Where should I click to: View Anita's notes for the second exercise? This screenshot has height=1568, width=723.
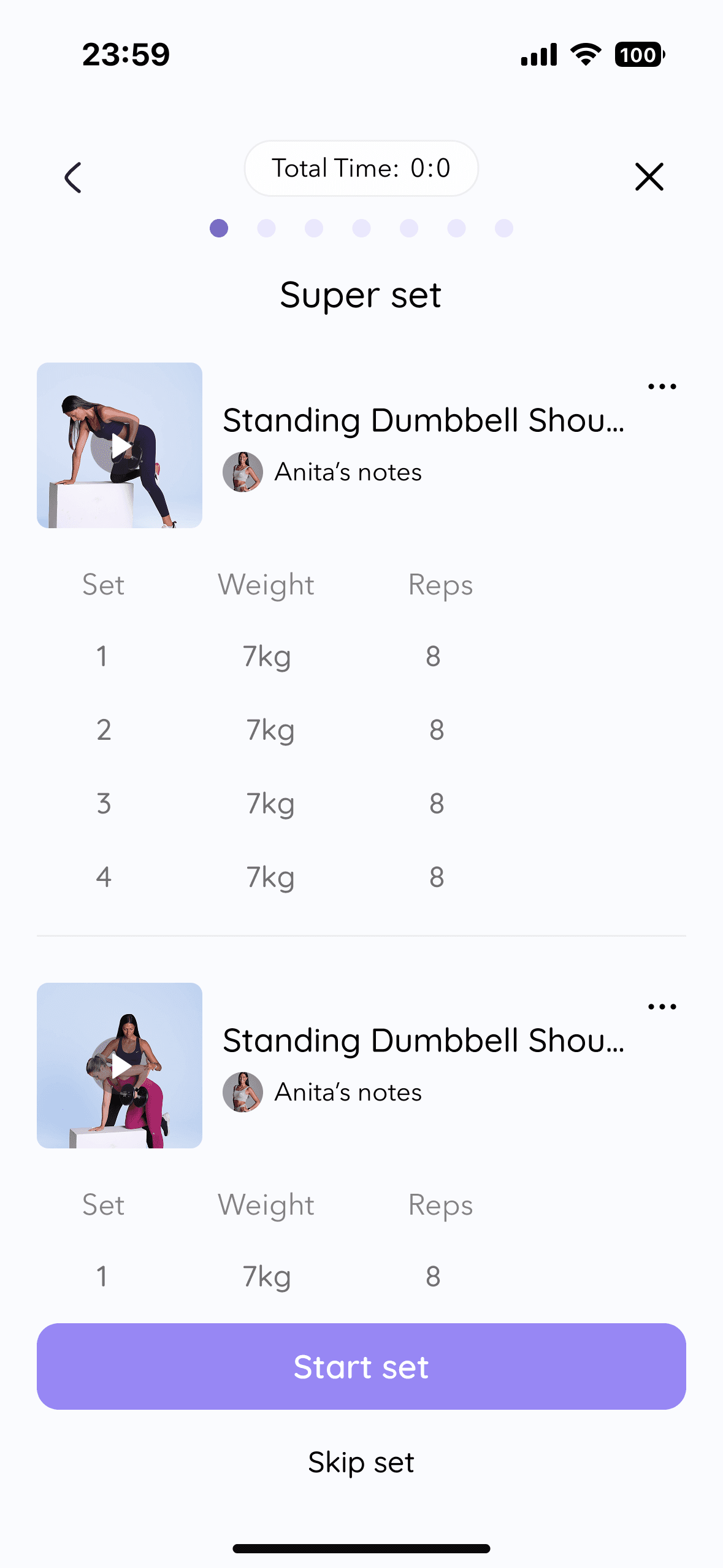[348, 1093]
